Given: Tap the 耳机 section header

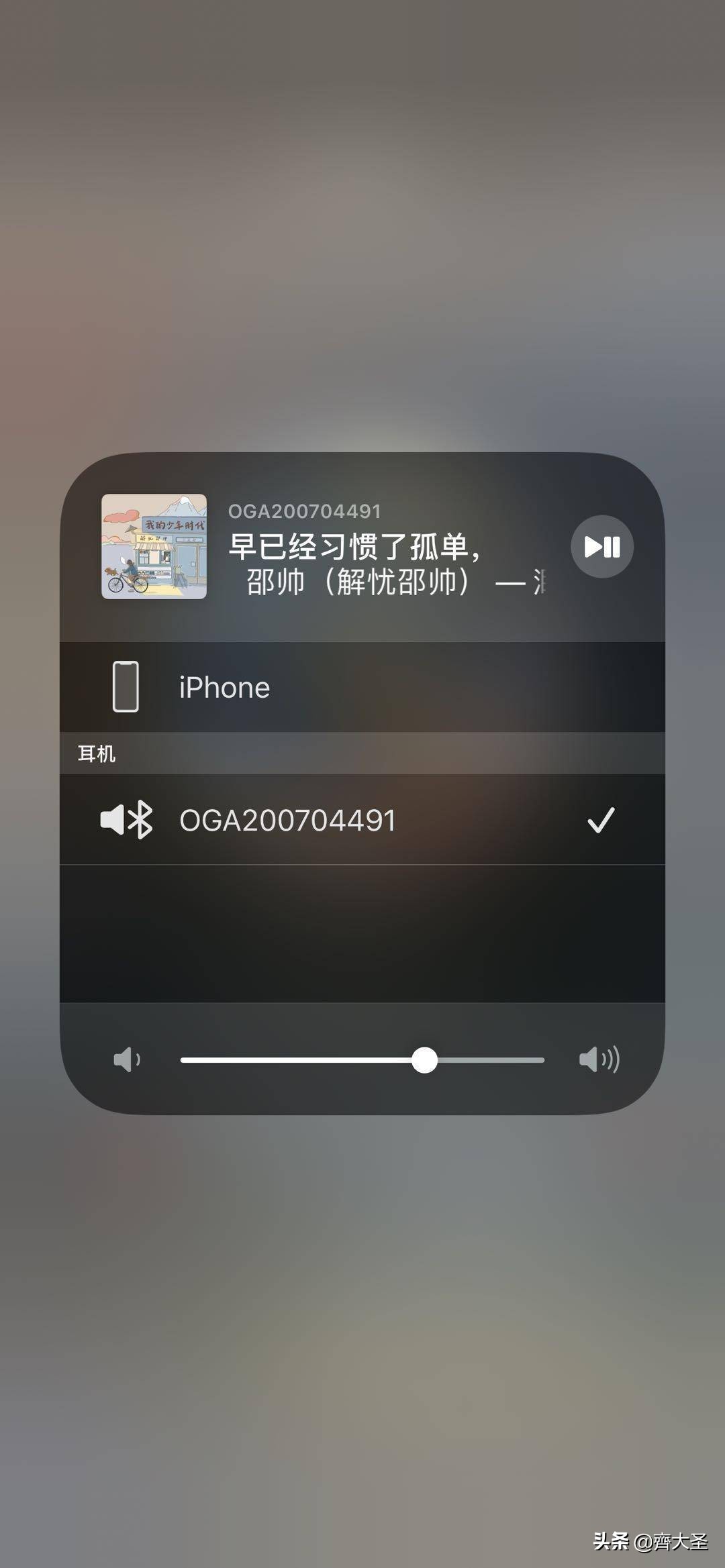Looking at the screenshot, I should [96, 755].
